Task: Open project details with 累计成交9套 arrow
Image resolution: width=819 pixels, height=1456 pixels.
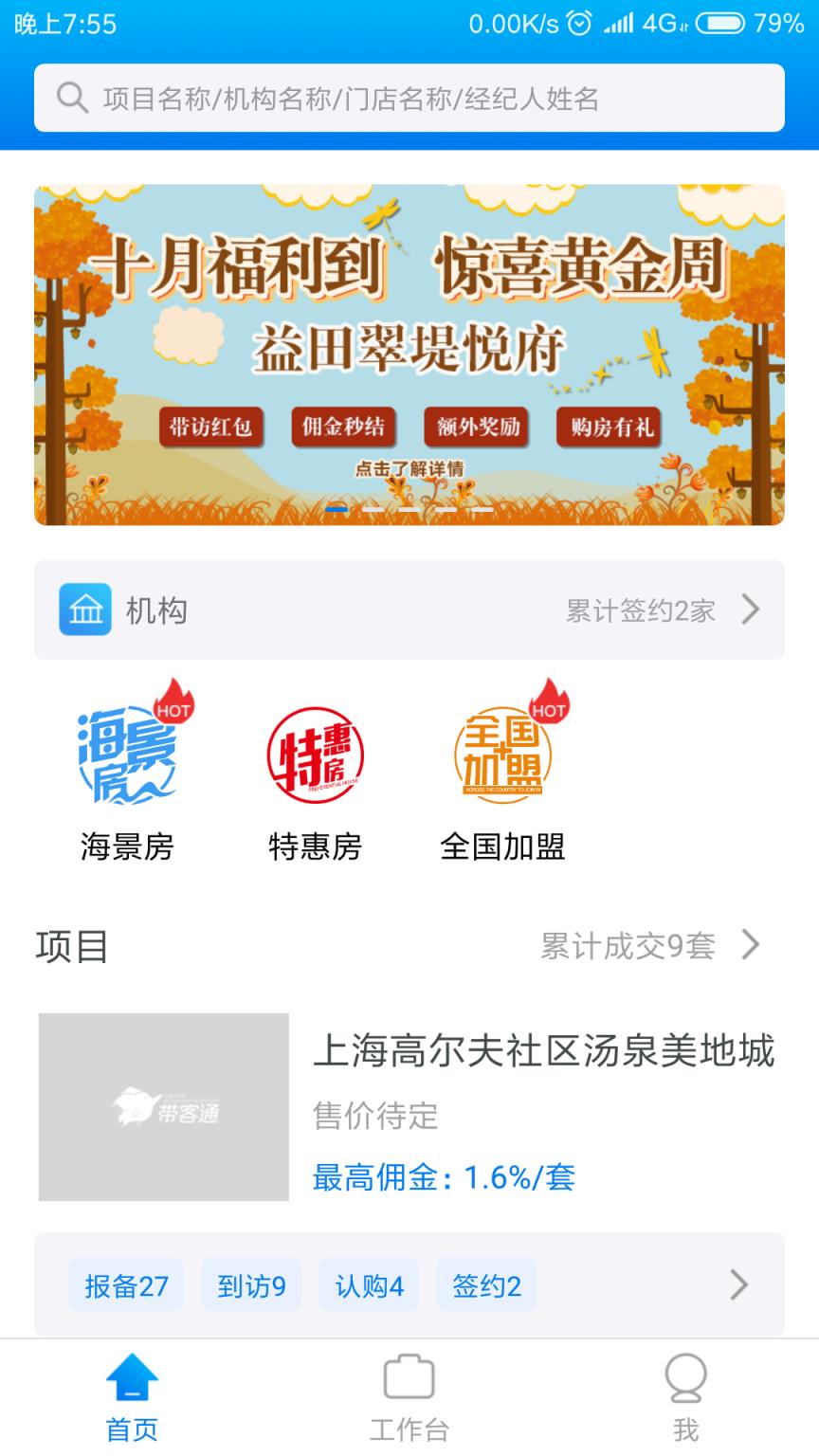Action: coord(750,944)
